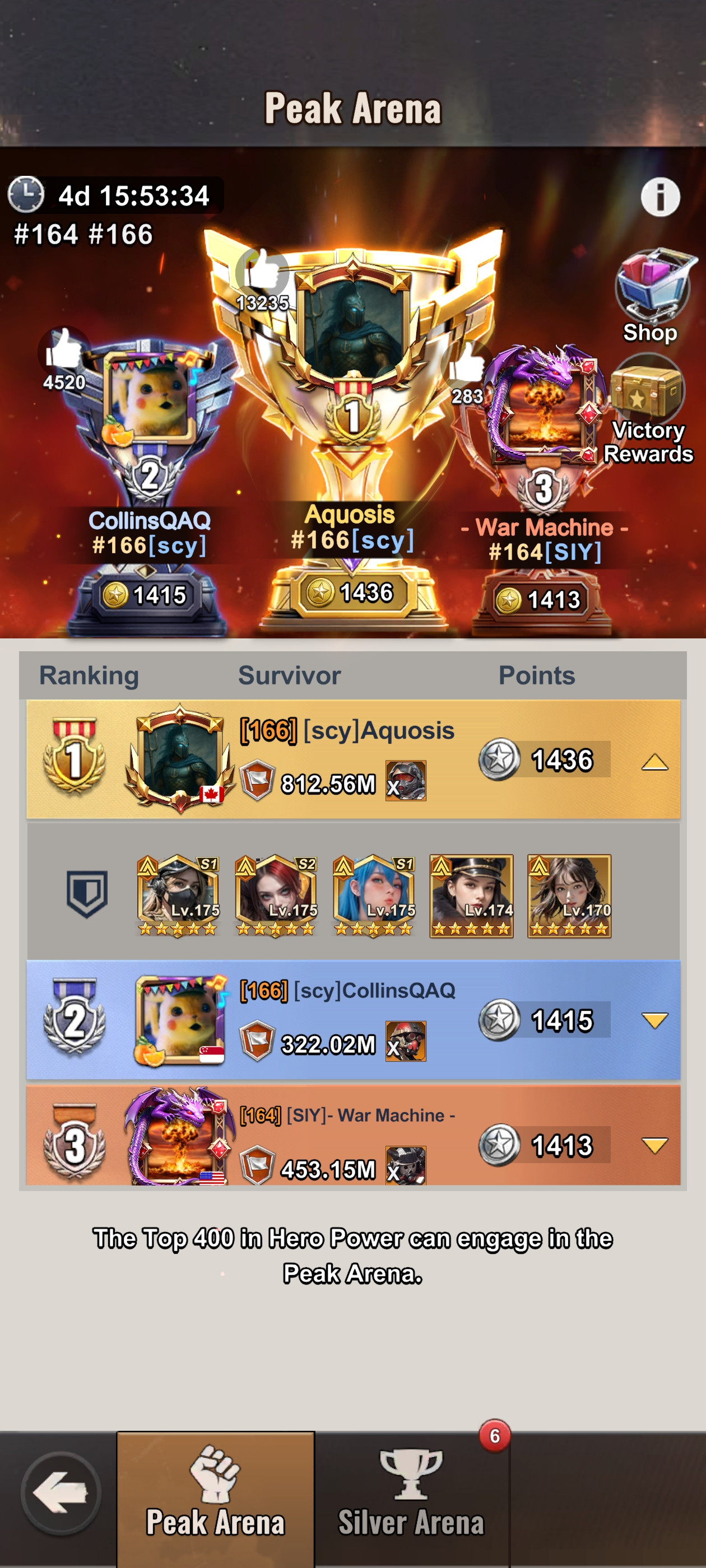Image resolution: width=706 pixels, height=1568 pixels.
Task: Collapse the Aquosis lineup row
Action: click(x=654, y=762)
